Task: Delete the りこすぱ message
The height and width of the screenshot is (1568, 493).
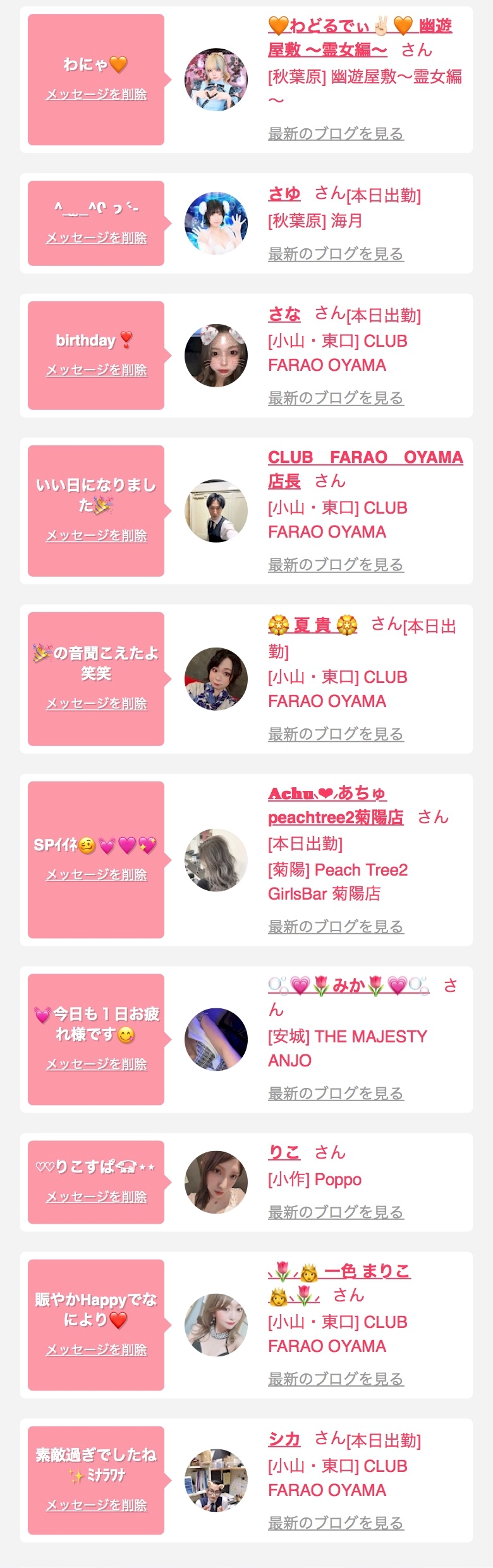Action: pyautogui.click(x=96, y=1197)
